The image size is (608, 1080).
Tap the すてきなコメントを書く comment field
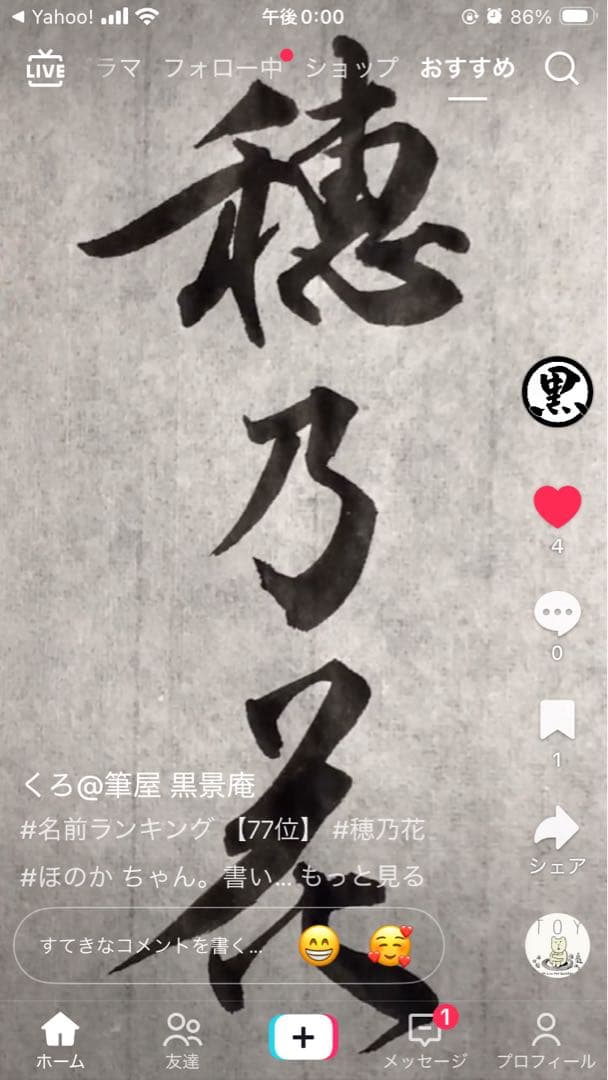pos(152,945)
